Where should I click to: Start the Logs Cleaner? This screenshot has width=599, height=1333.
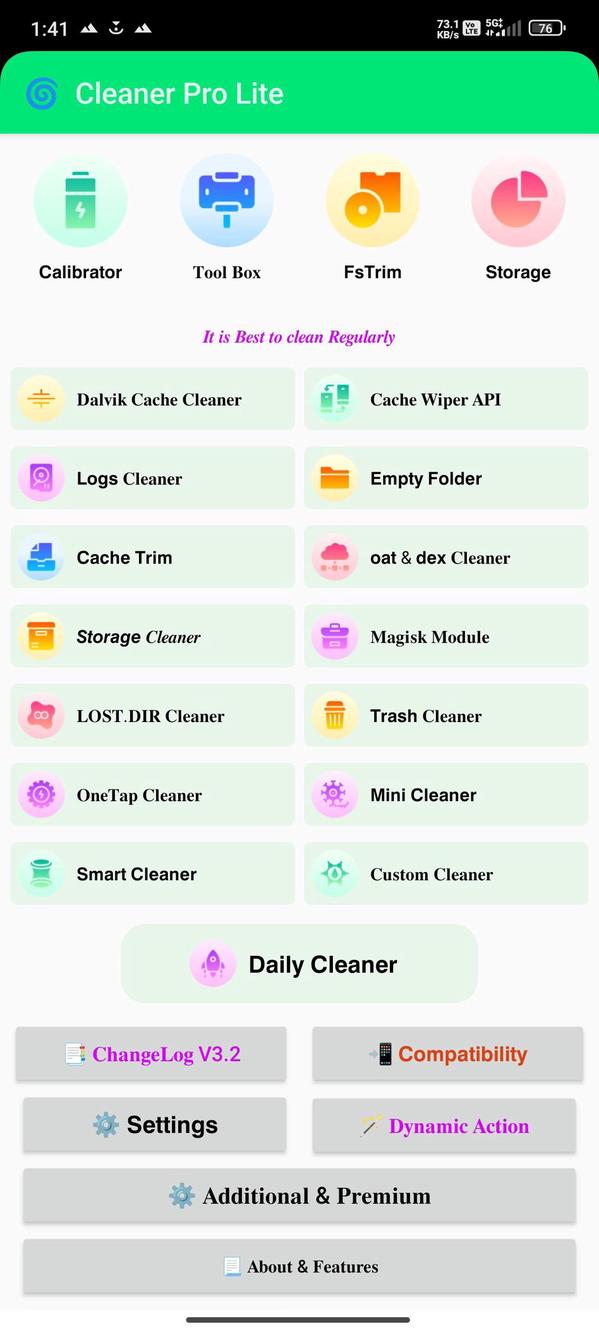(153, 478)
